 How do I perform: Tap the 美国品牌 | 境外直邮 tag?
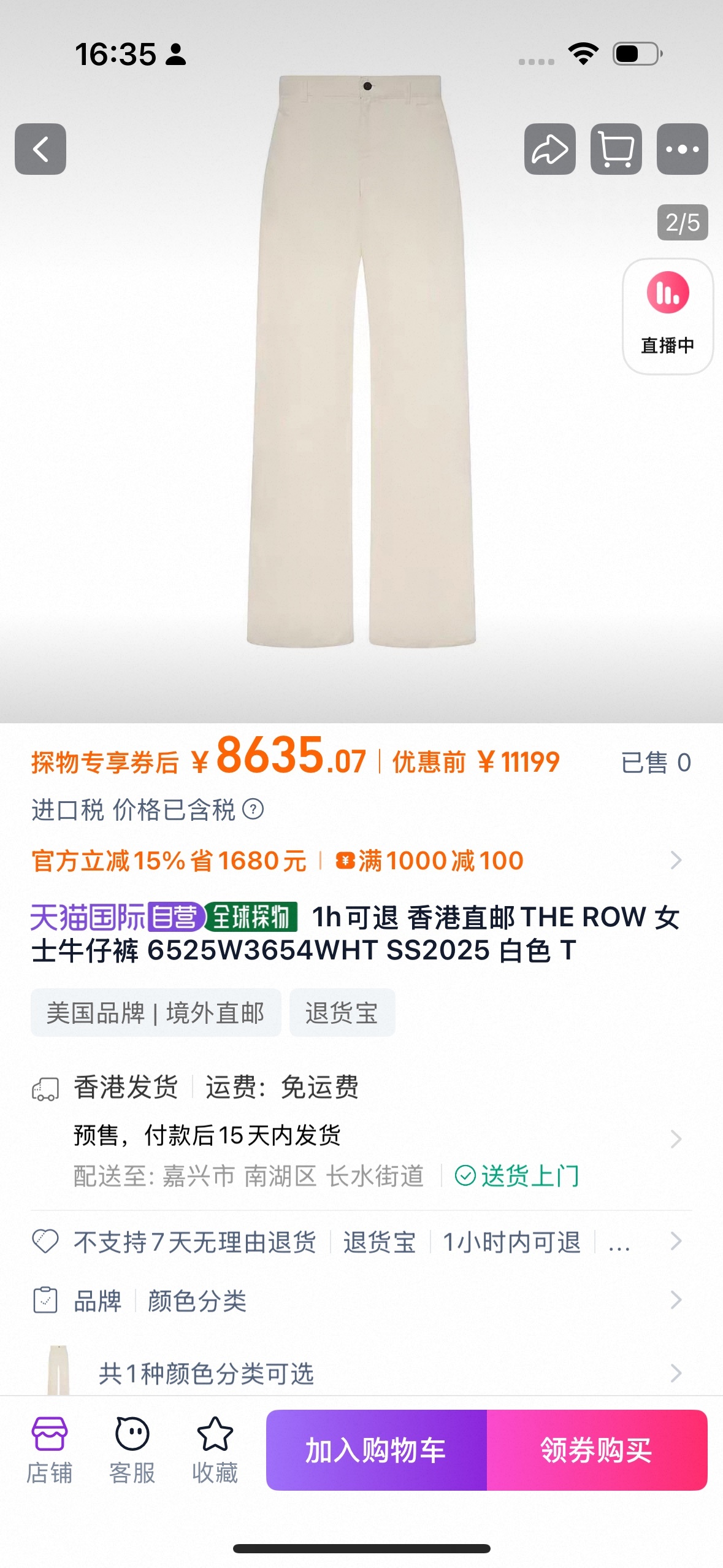pos(156,1012)
